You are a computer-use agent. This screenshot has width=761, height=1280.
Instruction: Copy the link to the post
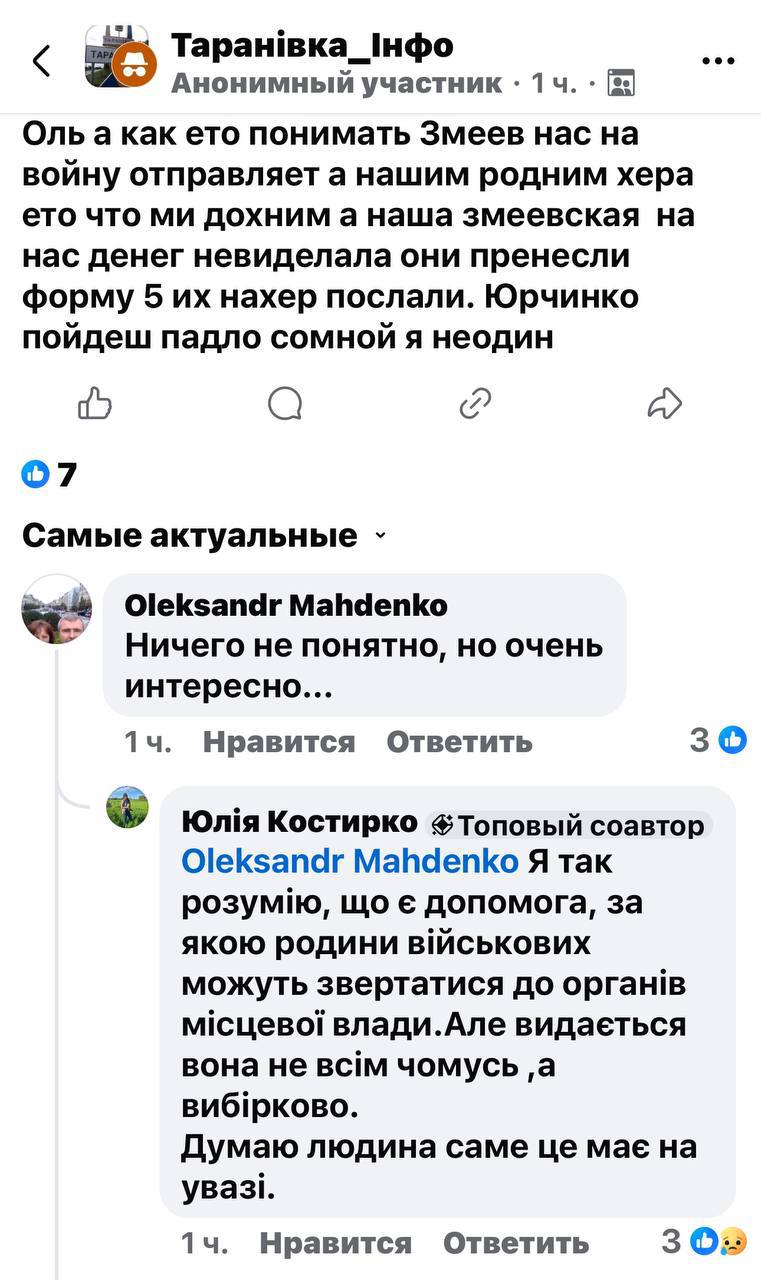(x=475, y=403)
